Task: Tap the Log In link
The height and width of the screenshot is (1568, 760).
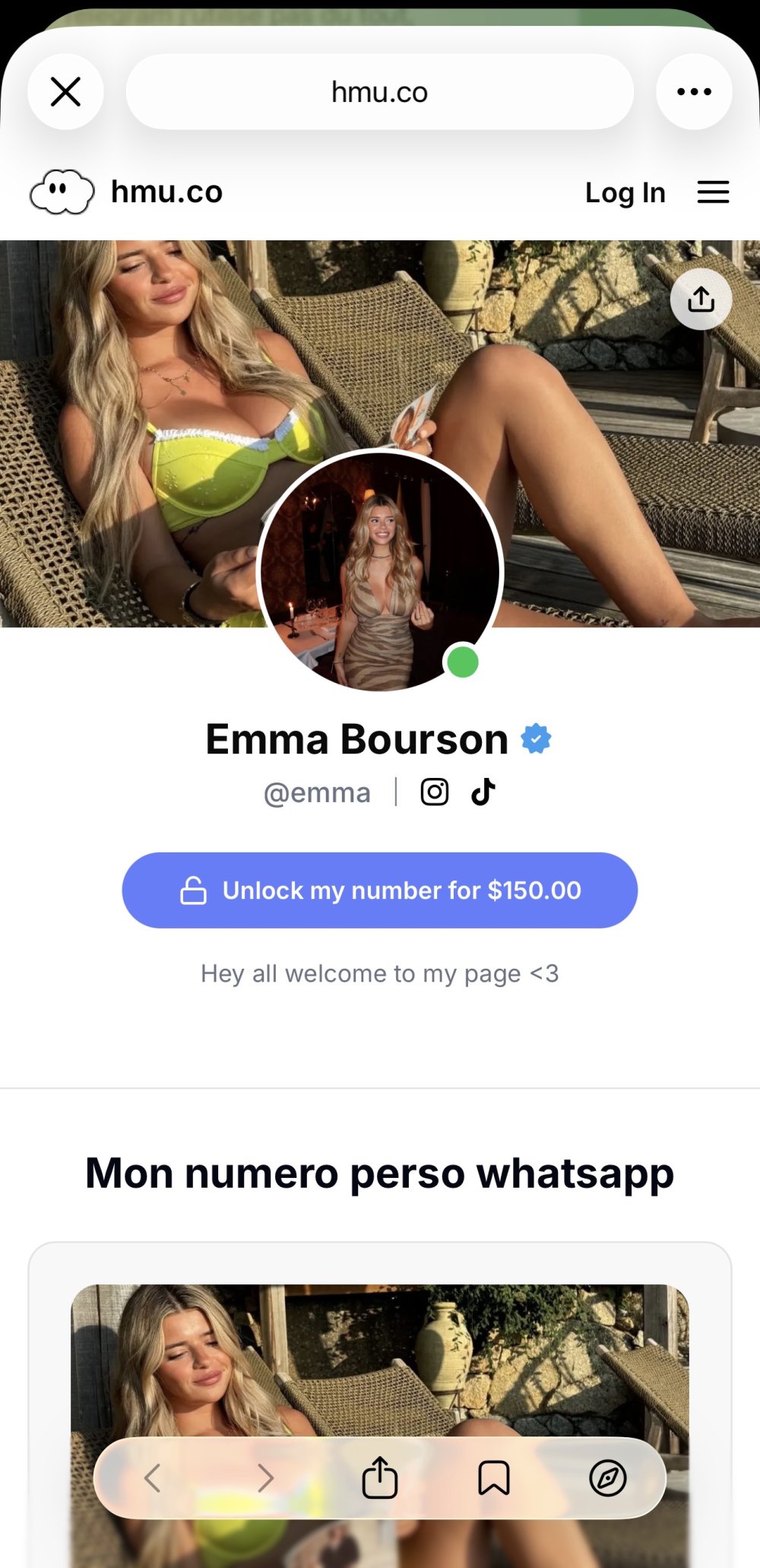Action: pos(625,193)
